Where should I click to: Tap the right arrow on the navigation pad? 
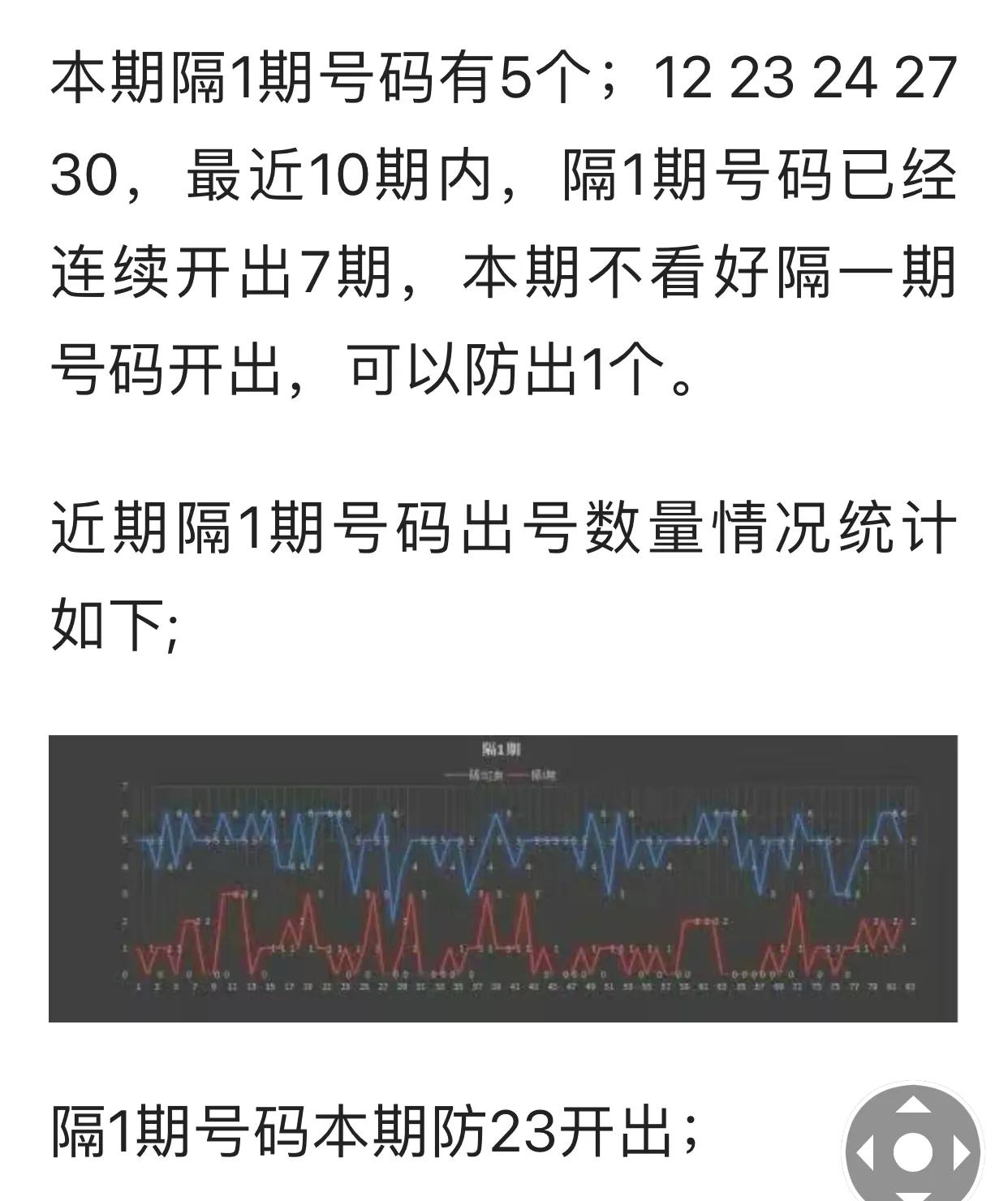961,1152
